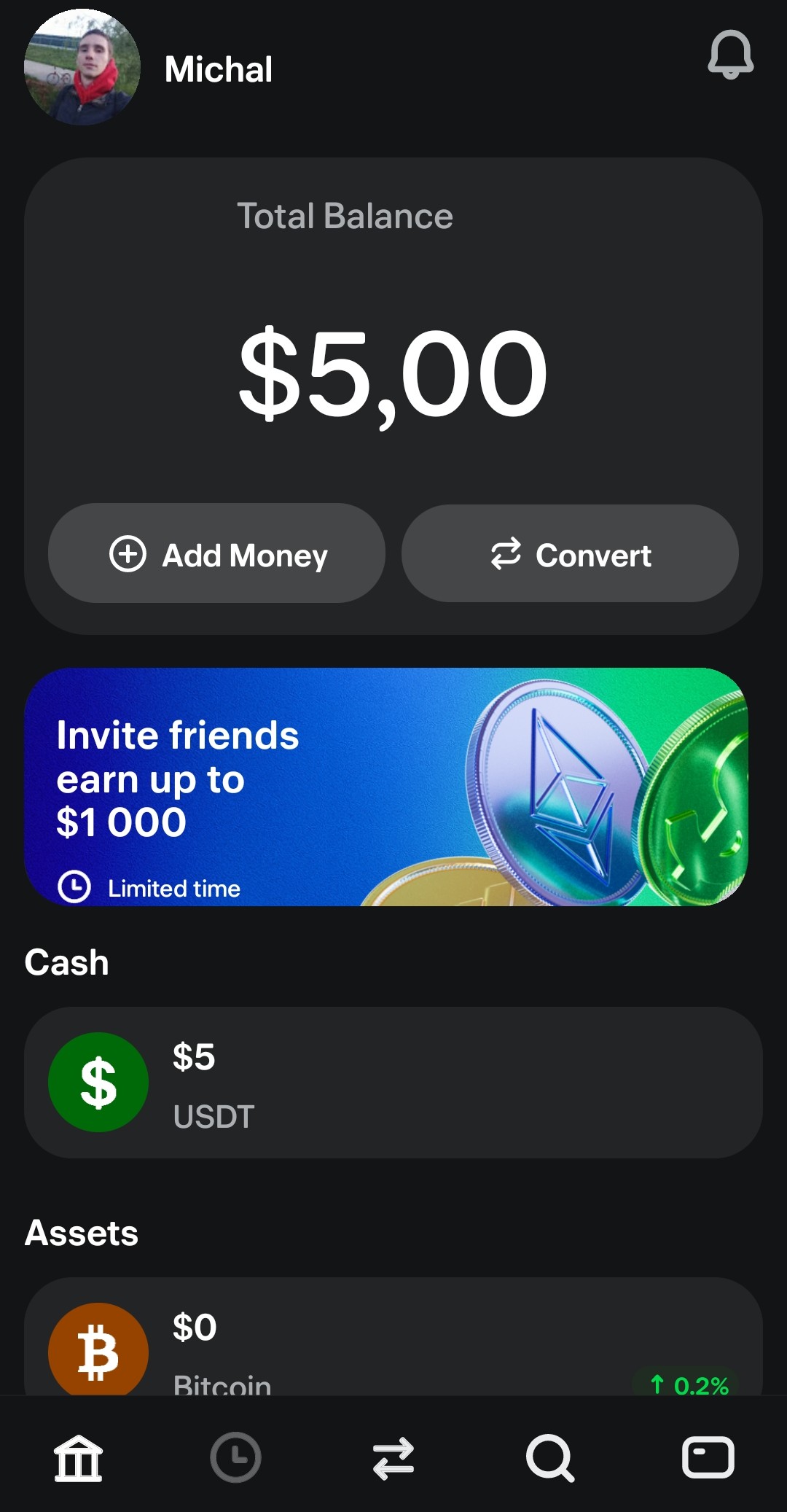Tap the Add Money button
The height and width of the screenshot is (1512, 787).
pos(216,554)
